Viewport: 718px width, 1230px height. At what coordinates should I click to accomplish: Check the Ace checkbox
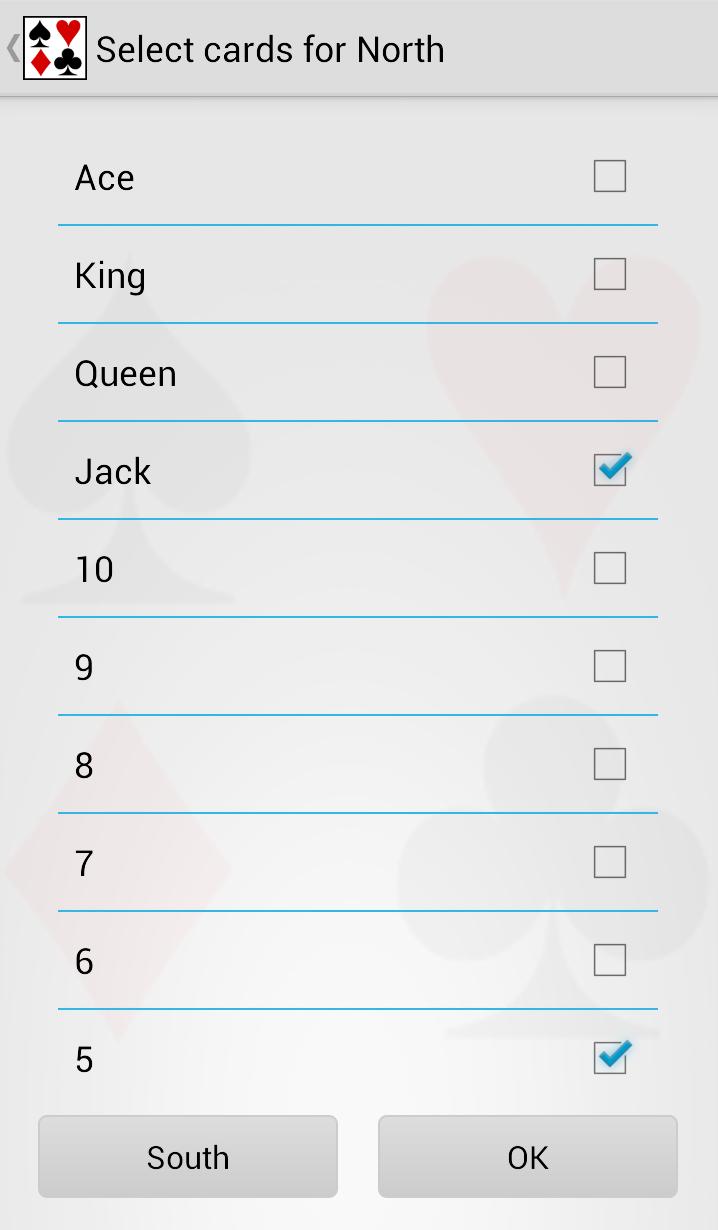609,177
